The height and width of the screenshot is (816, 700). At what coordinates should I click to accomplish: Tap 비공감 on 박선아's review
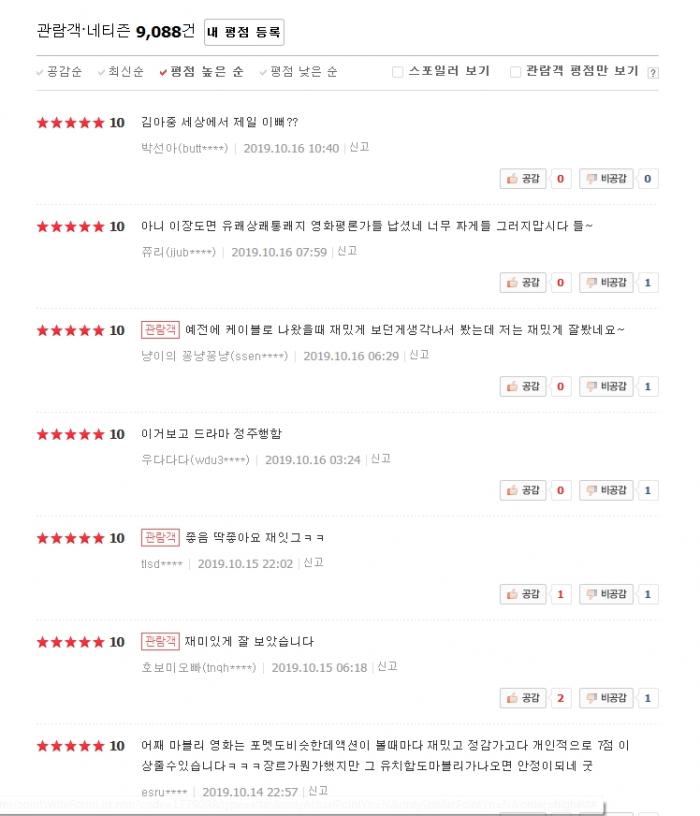pyautogui.click(x=606, y=179)
